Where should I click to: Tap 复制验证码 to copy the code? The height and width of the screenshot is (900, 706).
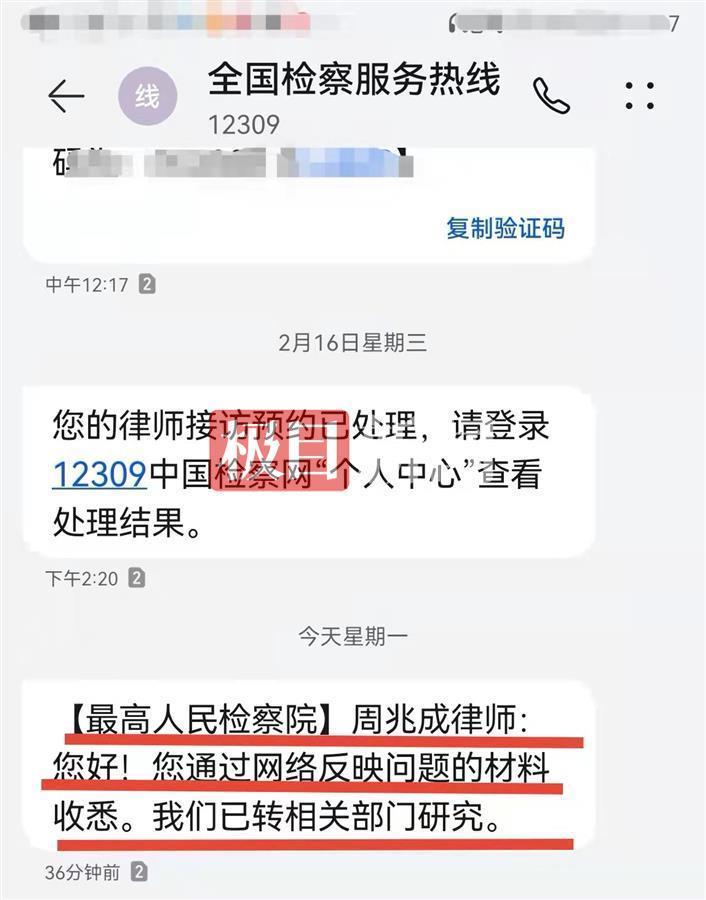click(x=505, y=227)
